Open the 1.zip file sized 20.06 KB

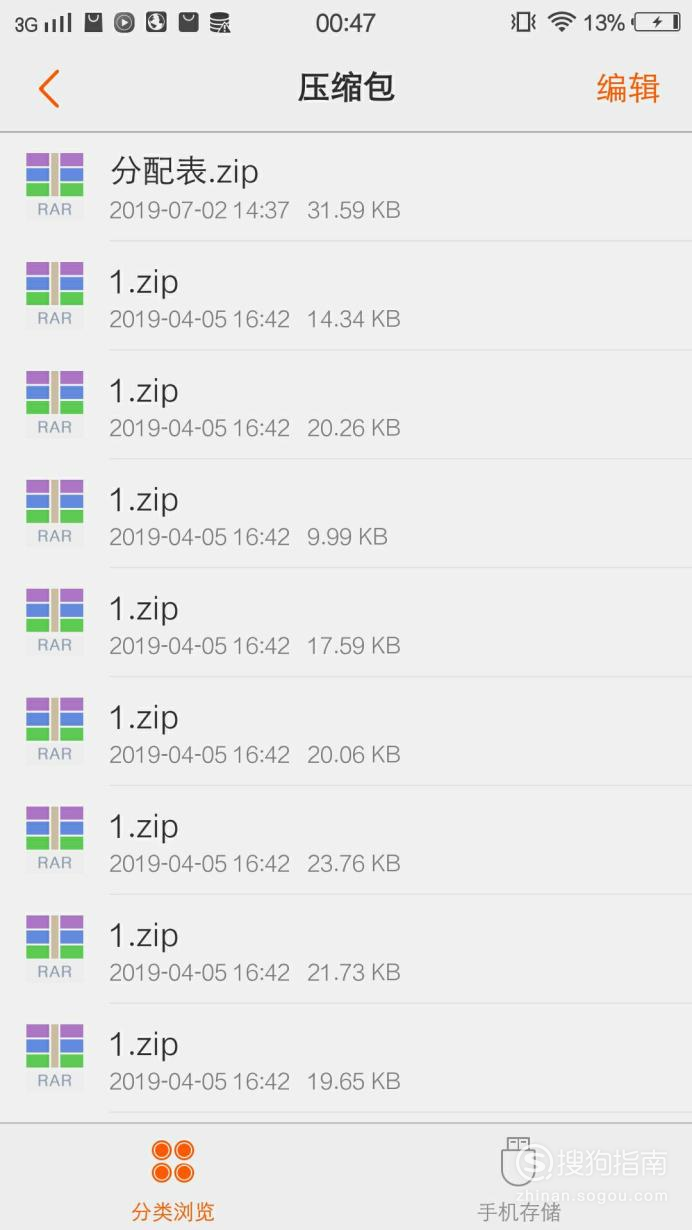346,732
